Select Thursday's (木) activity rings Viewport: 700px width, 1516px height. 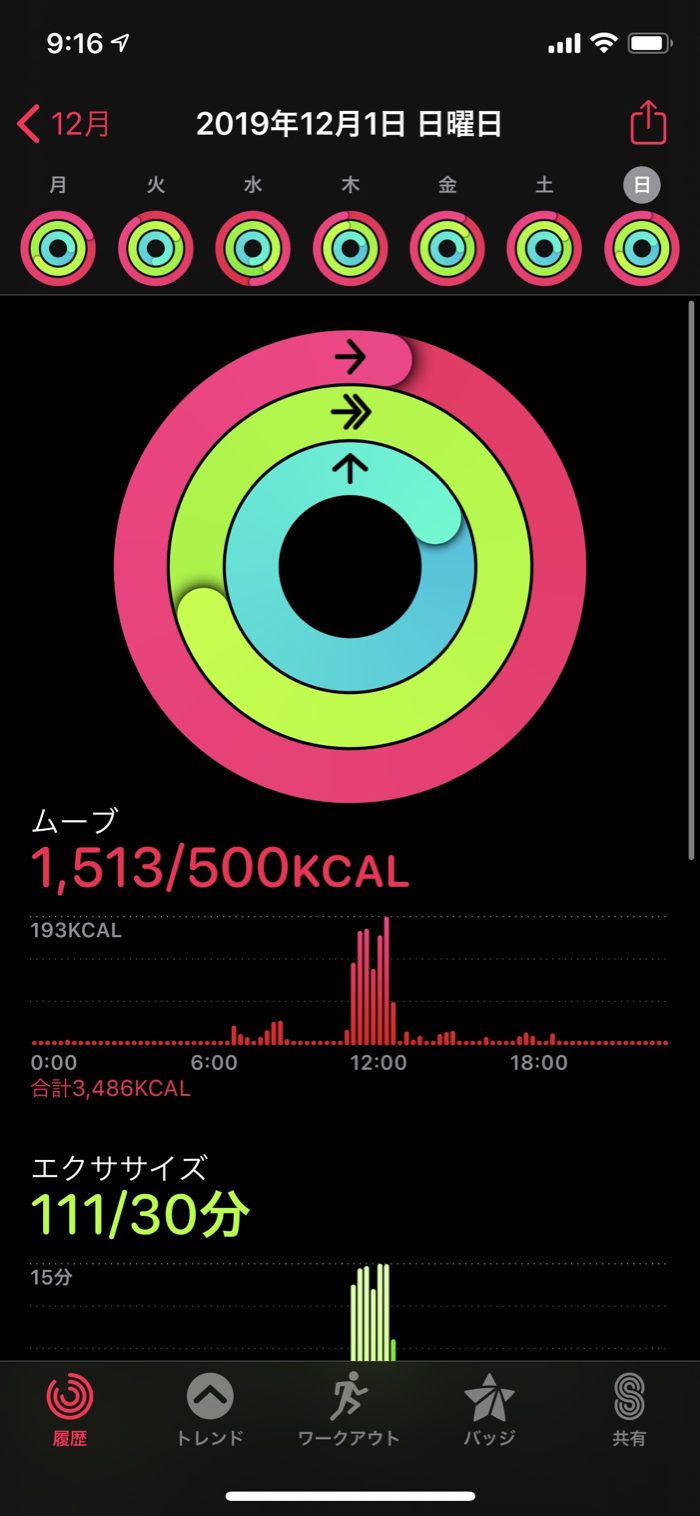351,248
